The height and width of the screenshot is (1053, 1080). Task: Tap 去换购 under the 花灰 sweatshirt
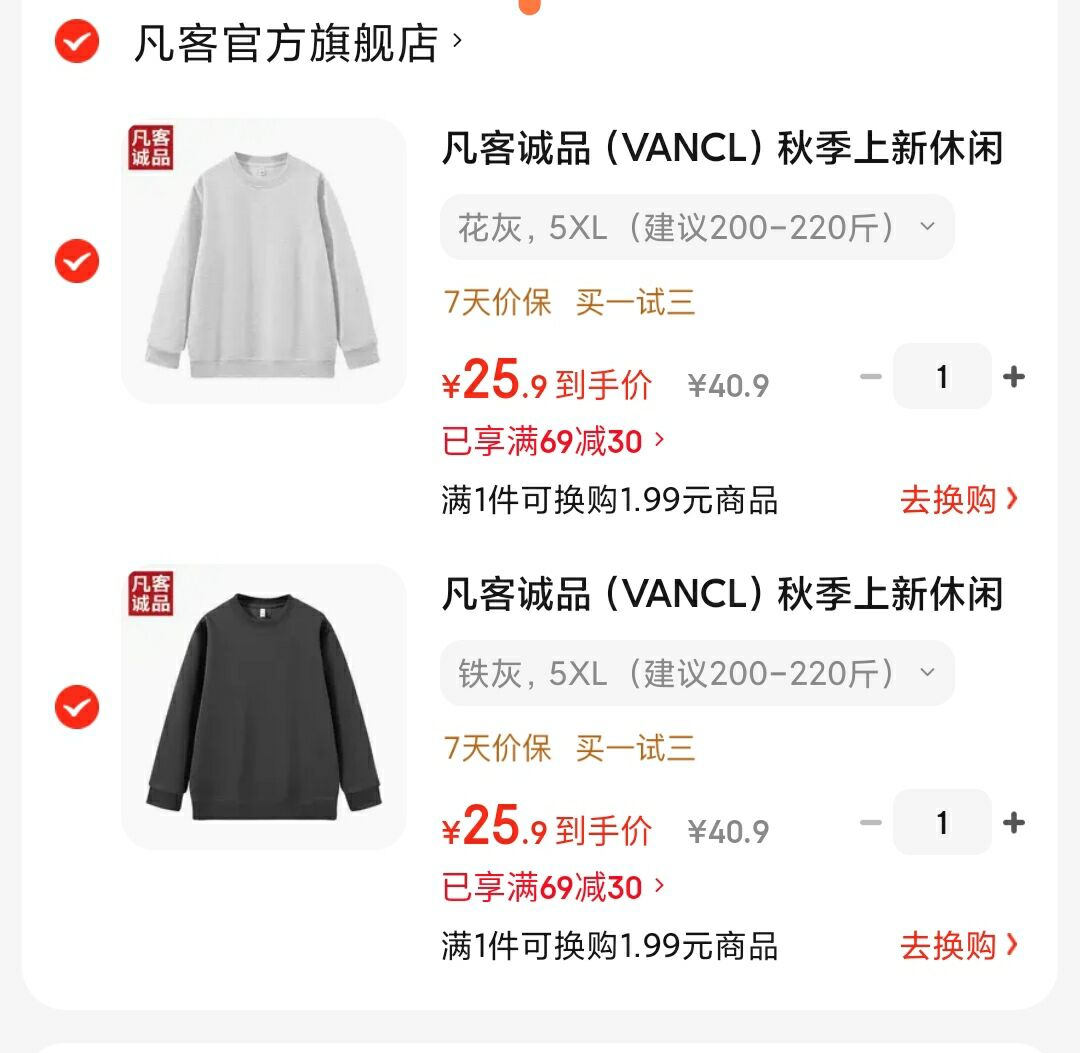(958, 499)
